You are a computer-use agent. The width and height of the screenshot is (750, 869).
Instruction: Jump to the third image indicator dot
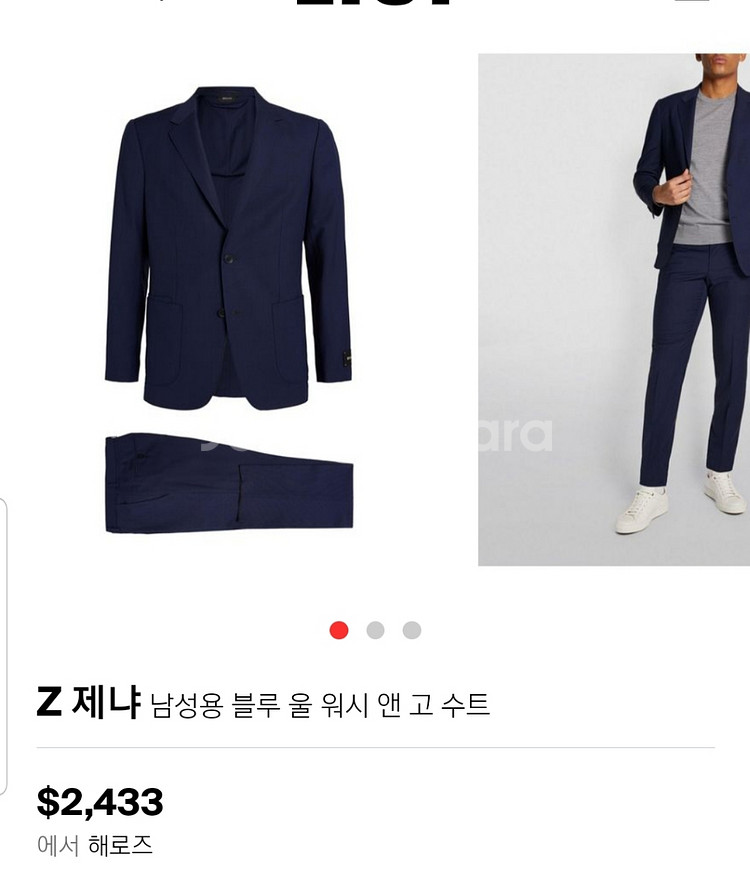411,630
